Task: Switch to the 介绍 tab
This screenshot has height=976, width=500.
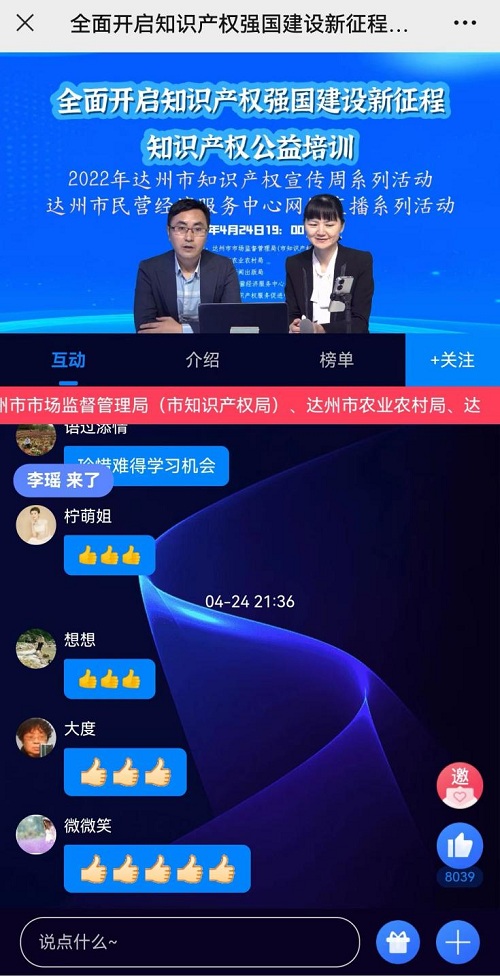Action: tap(202, 360)
